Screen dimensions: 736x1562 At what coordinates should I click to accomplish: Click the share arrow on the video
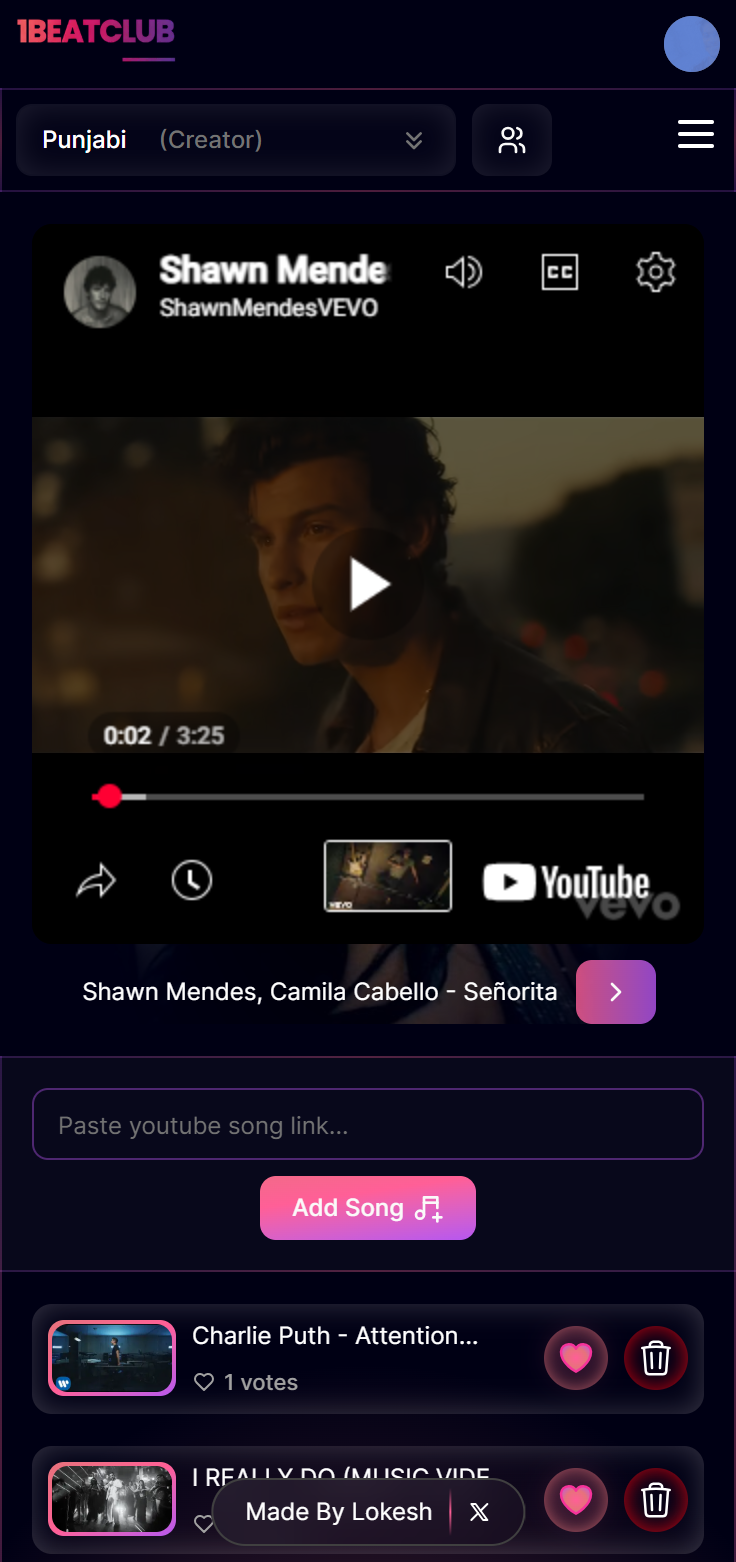(x=96, y=879)
